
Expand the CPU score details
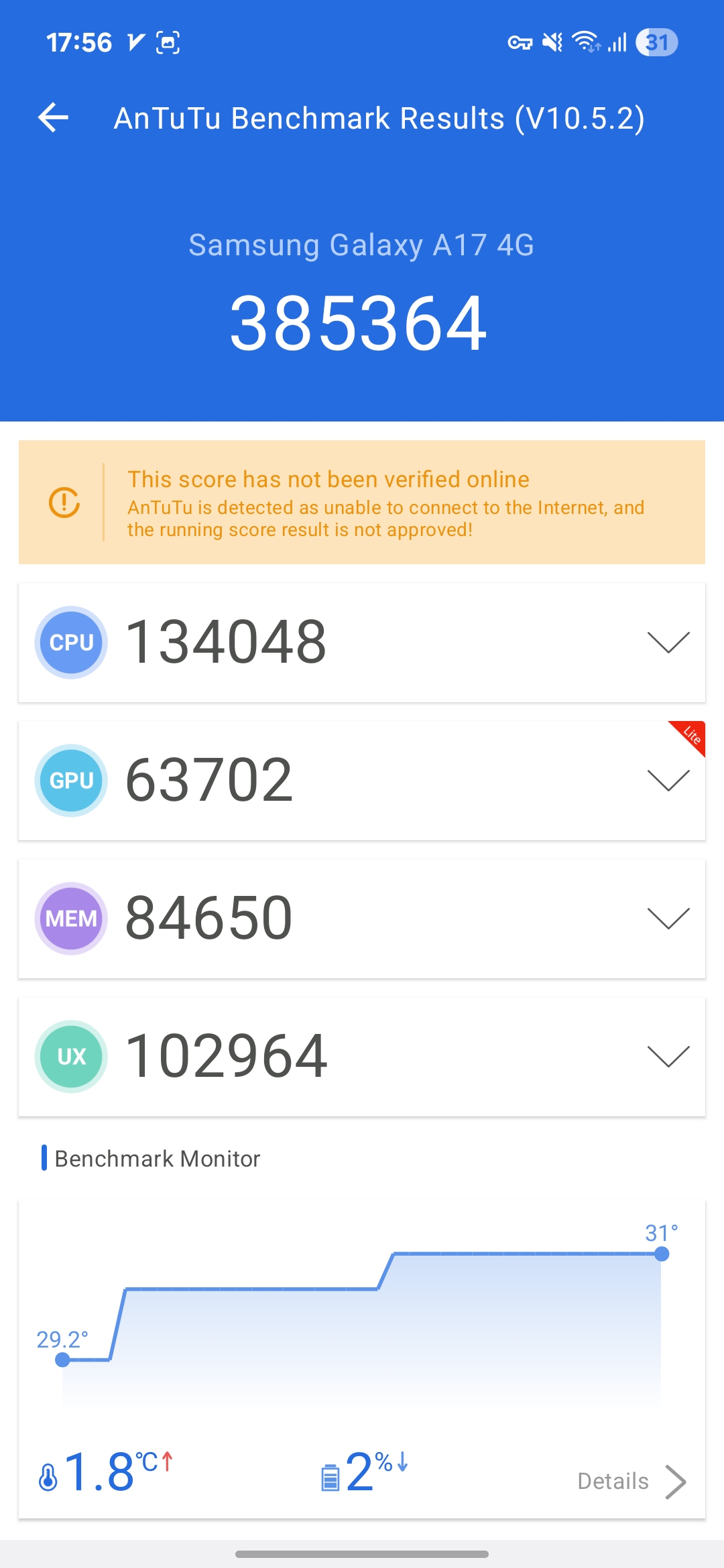[668, 642]
